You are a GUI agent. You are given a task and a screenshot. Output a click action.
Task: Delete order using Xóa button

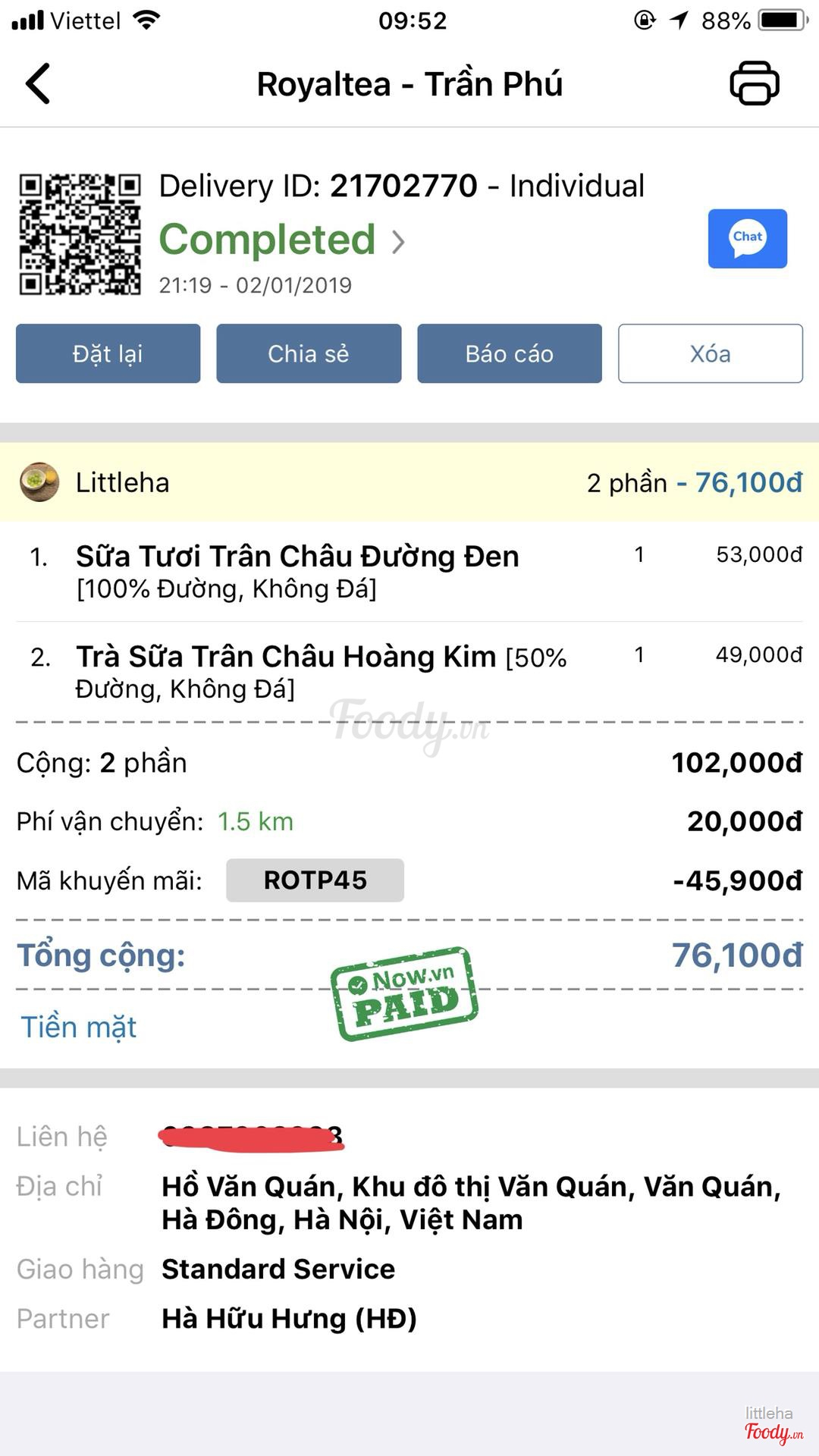pyautogui.click(x=710, y=353)
